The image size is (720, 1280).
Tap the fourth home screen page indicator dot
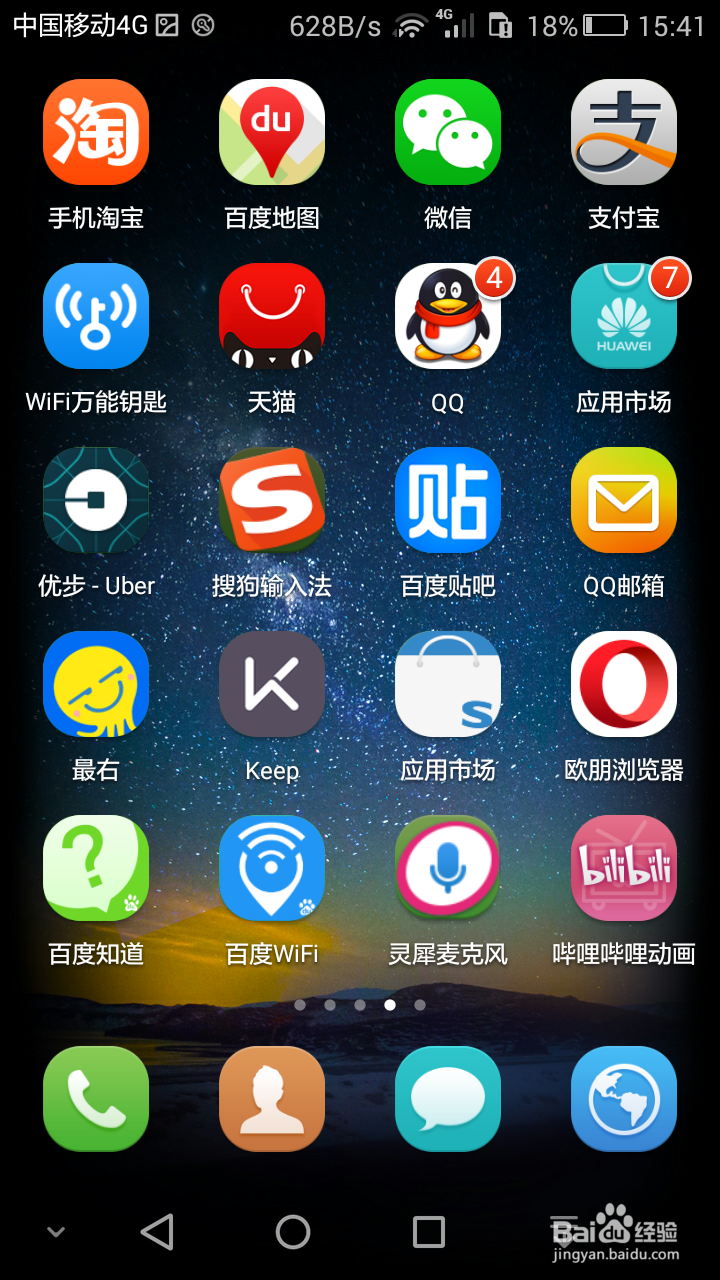pos(389,1005)
